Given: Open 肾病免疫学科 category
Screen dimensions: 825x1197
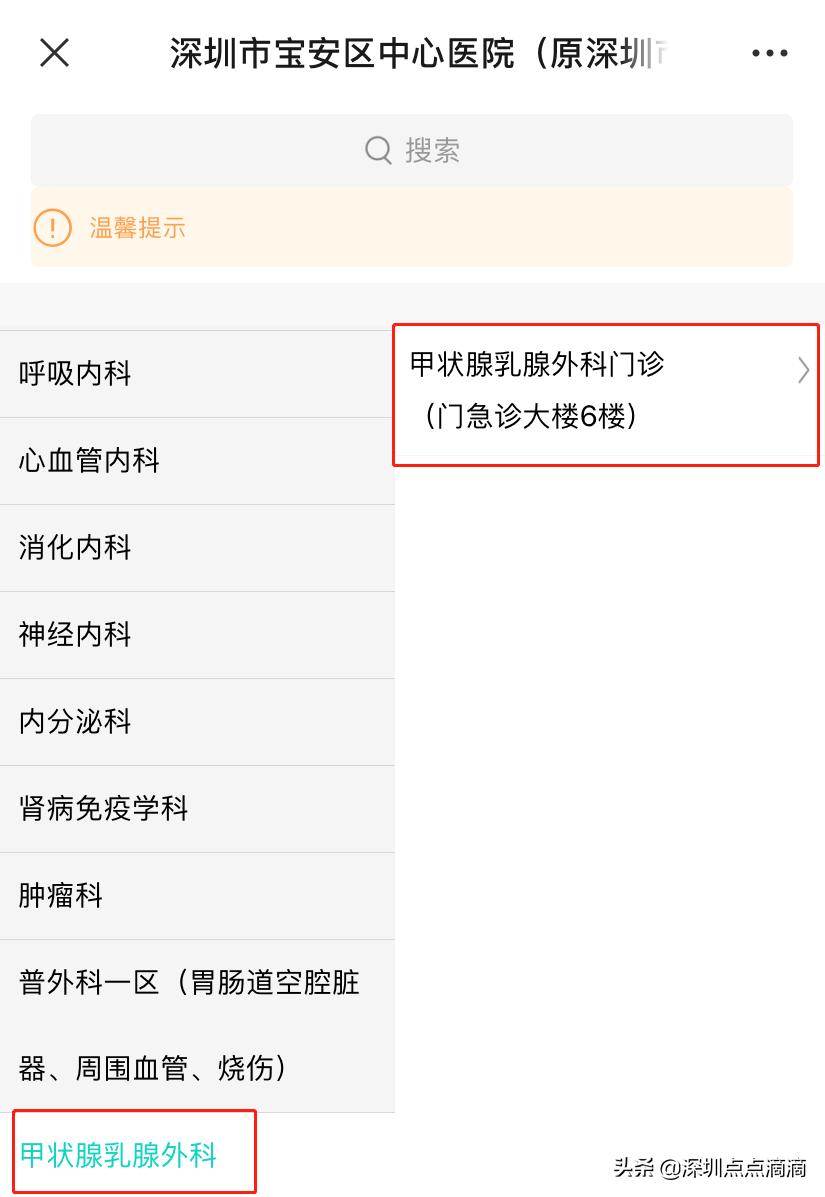Looking at the screenshot, I should pyautogui.click(x=197, y=809).
